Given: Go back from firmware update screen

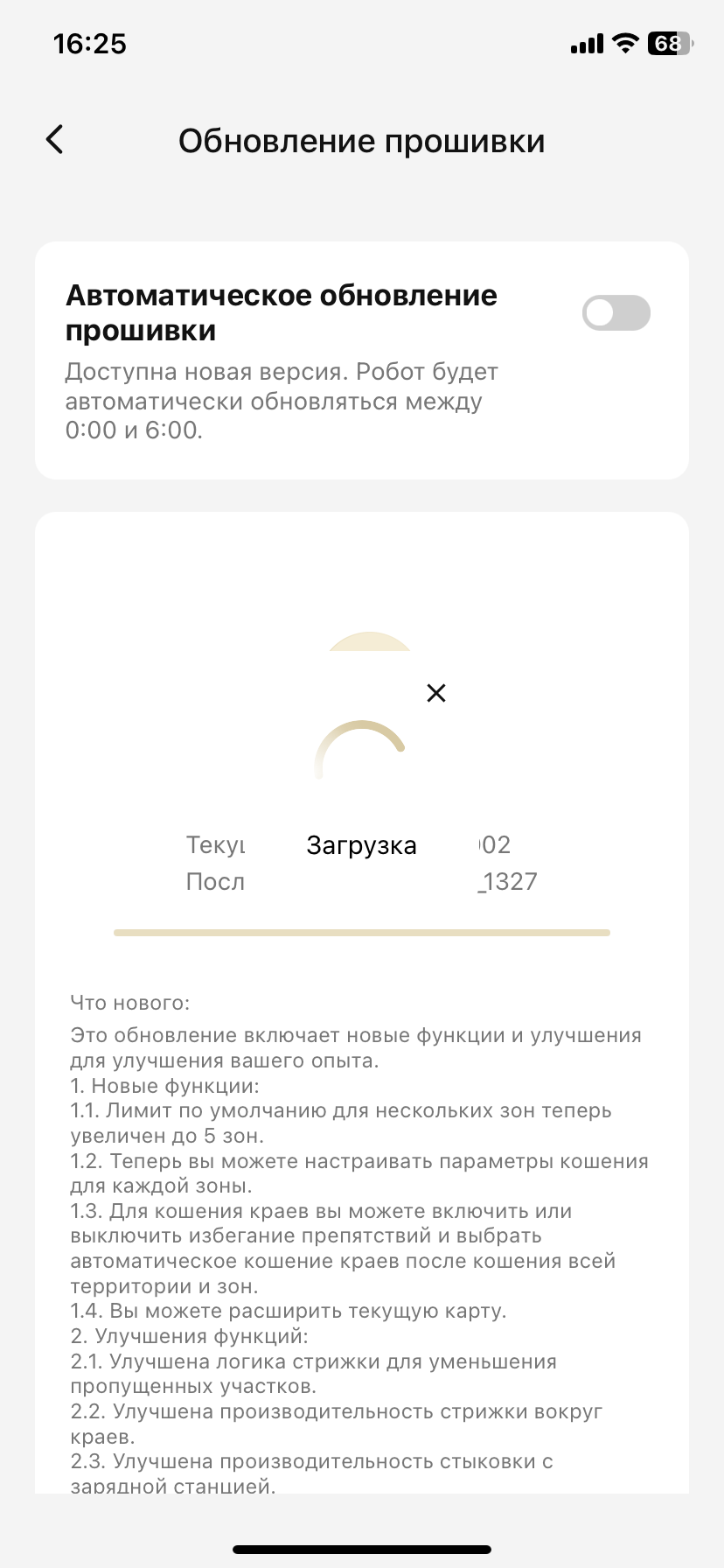Looking at the screenshot, I should tap(55, 140).
